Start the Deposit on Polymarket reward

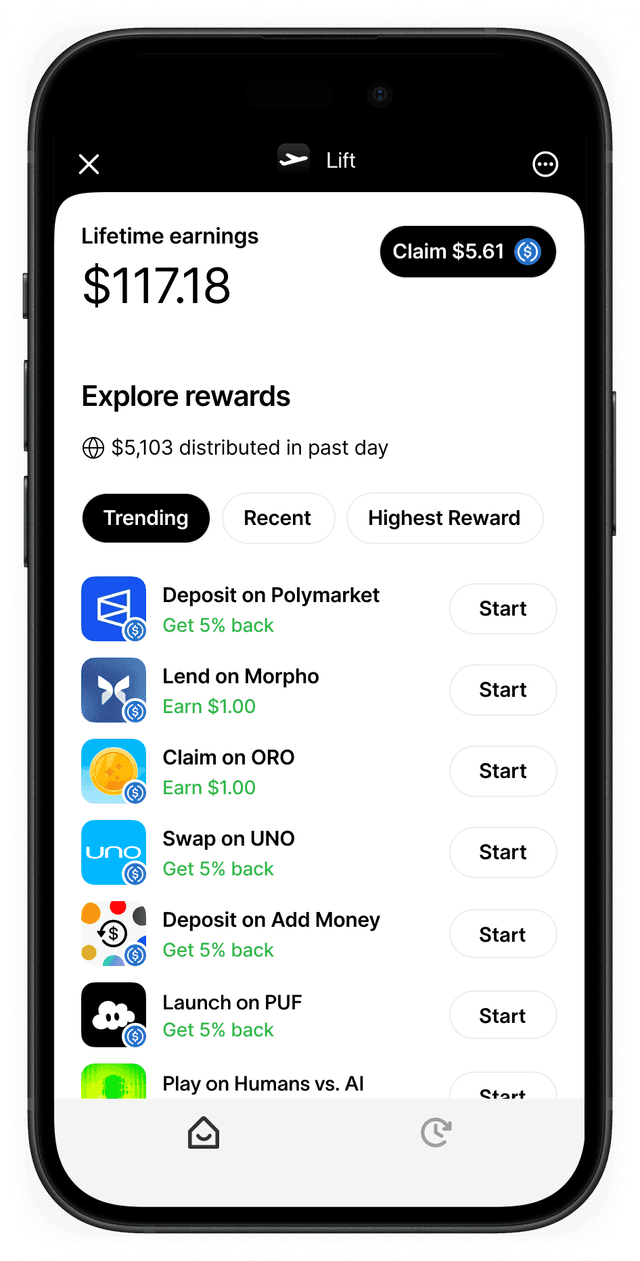503,609
